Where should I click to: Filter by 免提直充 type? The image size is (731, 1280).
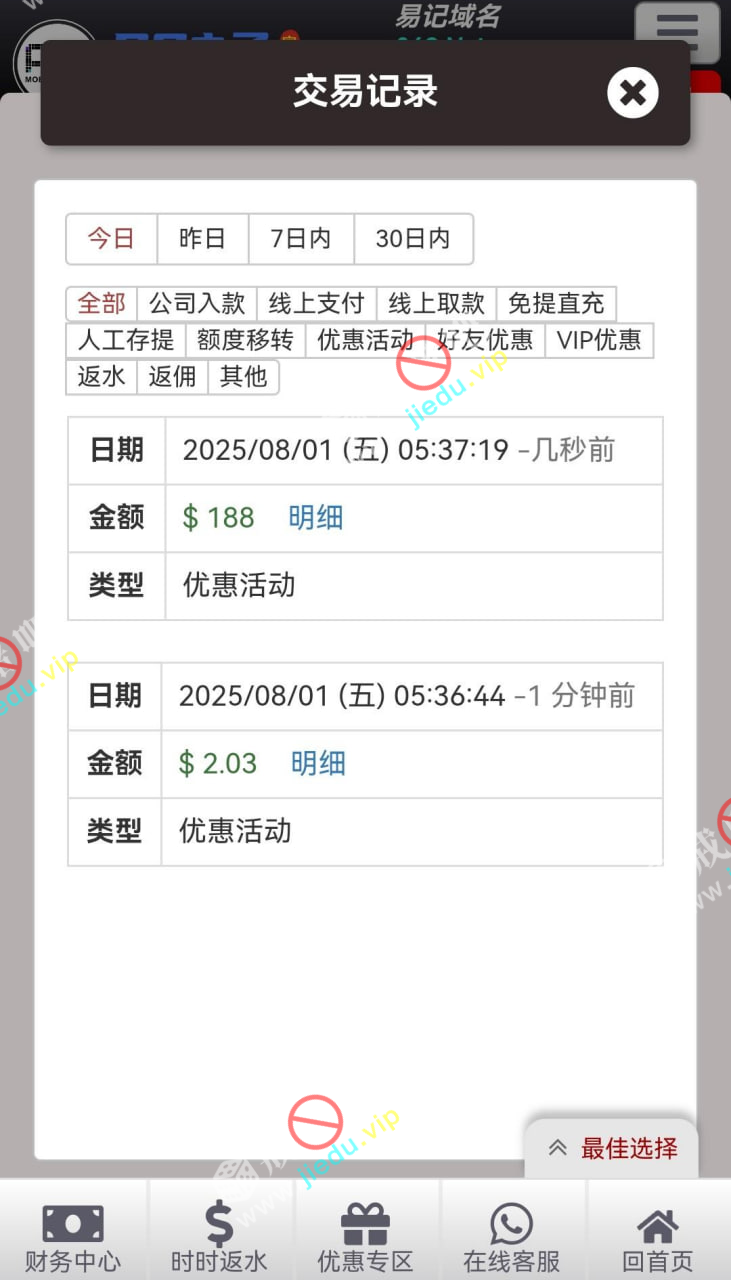(556, 304)
